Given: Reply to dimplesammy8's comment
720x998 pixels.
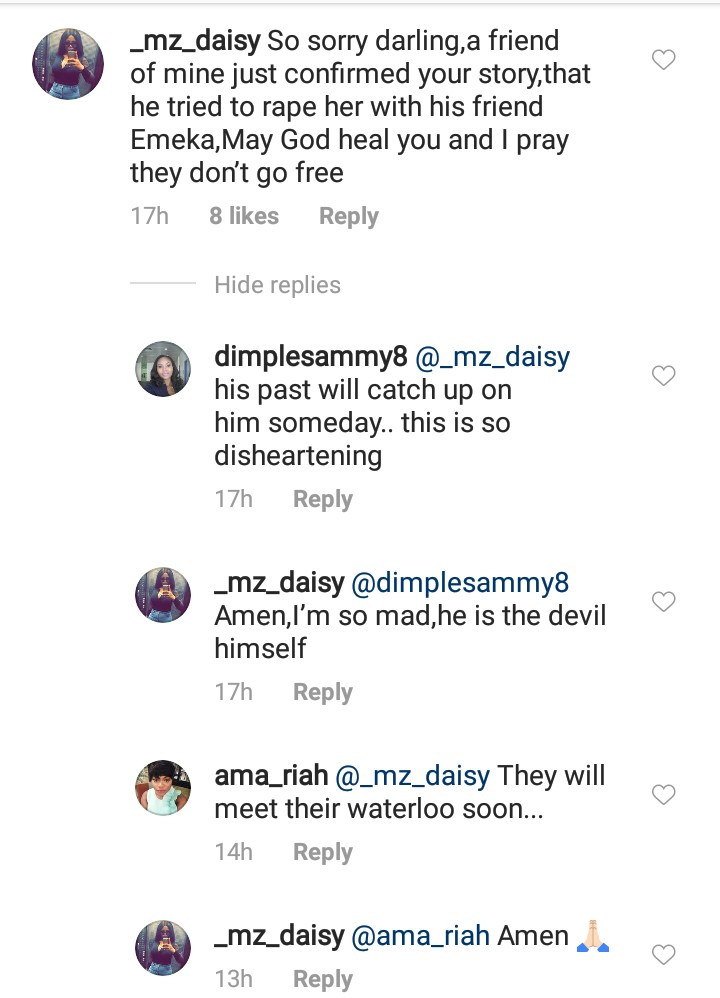Looking at the screenshot, I should pos(322,499).
